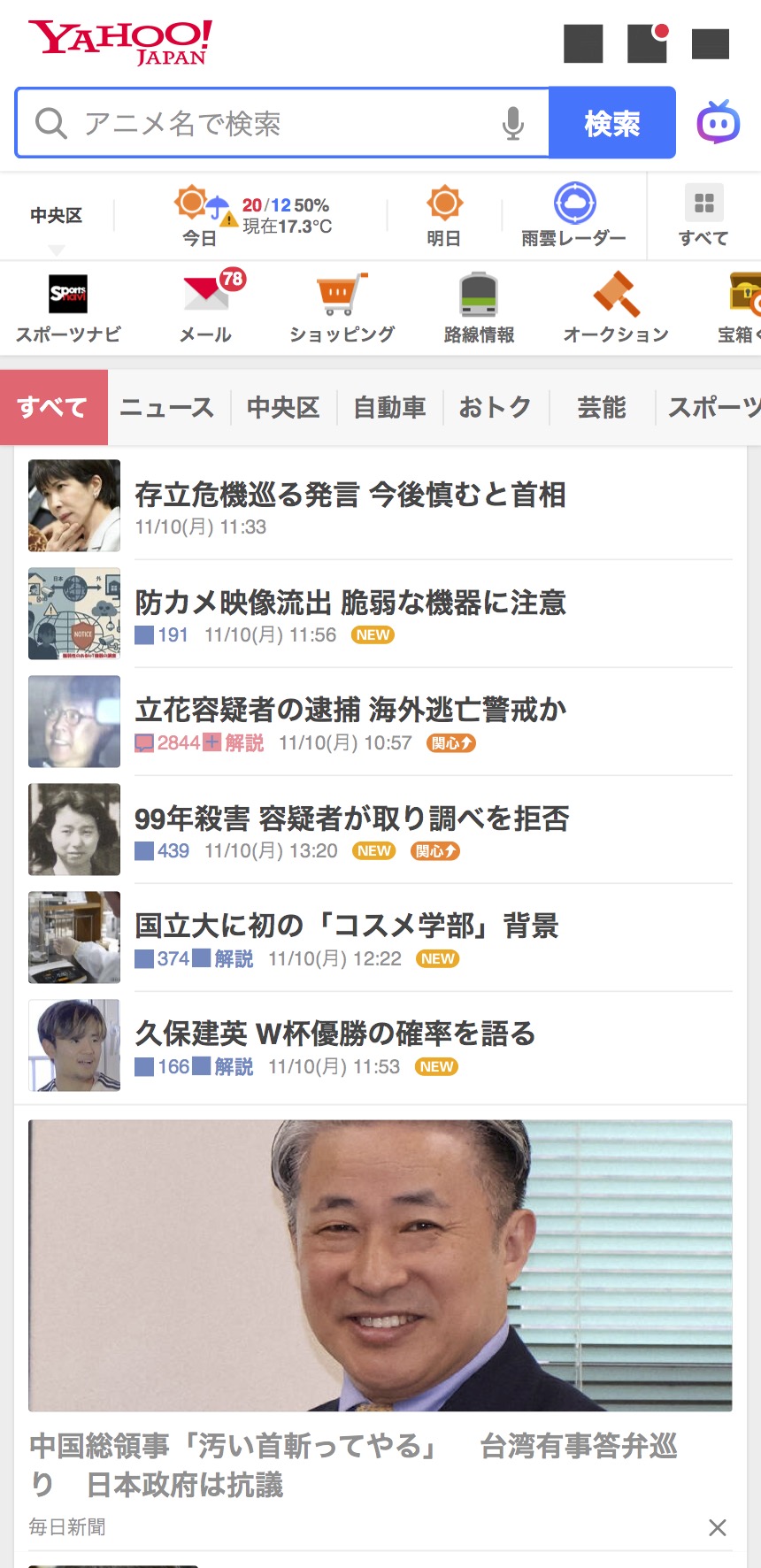Open story 久保建英 W杯優勝の確率を語る

tap(336, 1034)
